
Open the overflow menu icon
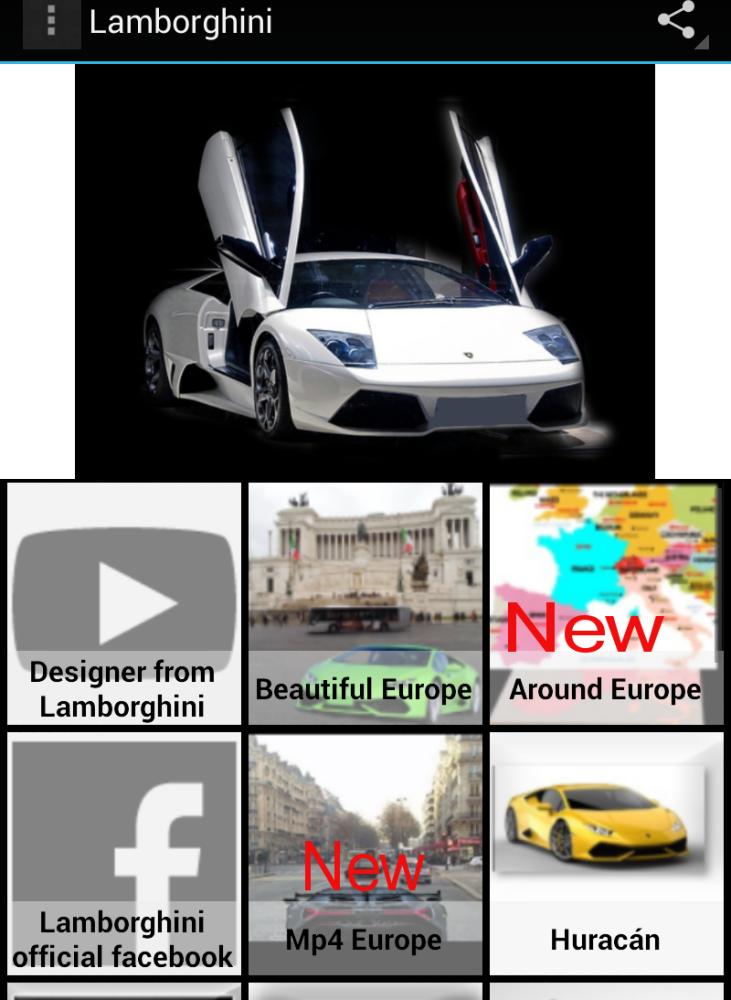click(x=51, y=23)
